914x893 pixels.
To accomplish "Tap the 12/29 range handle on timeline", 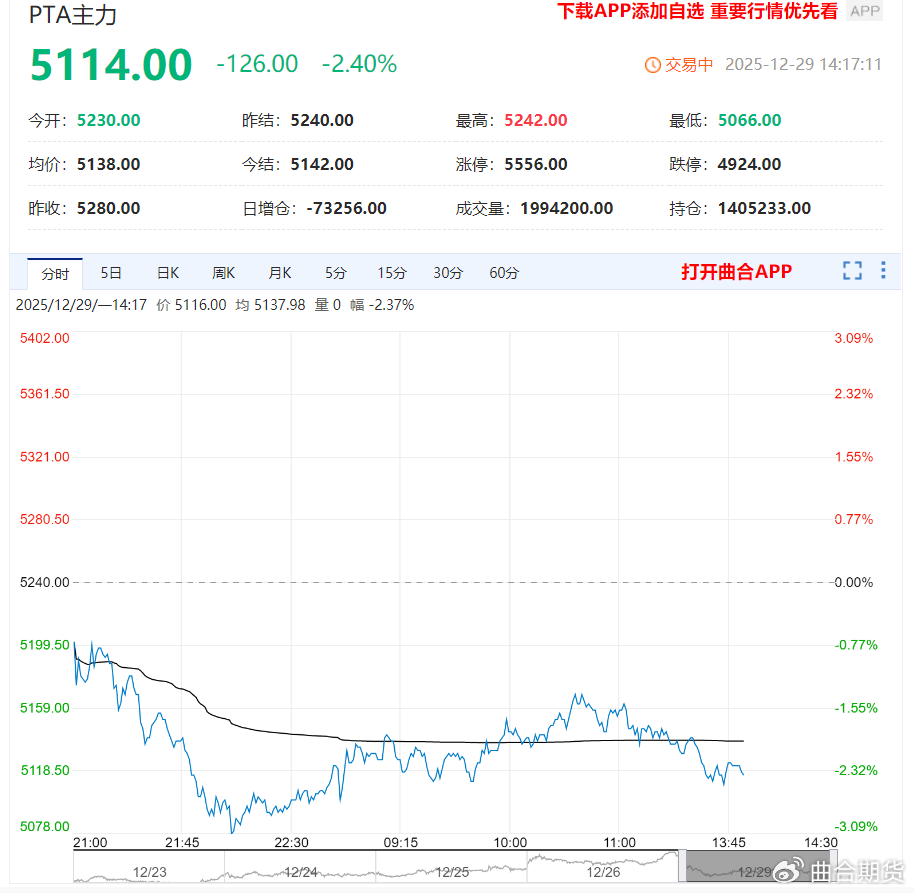I will click(683, 866).
